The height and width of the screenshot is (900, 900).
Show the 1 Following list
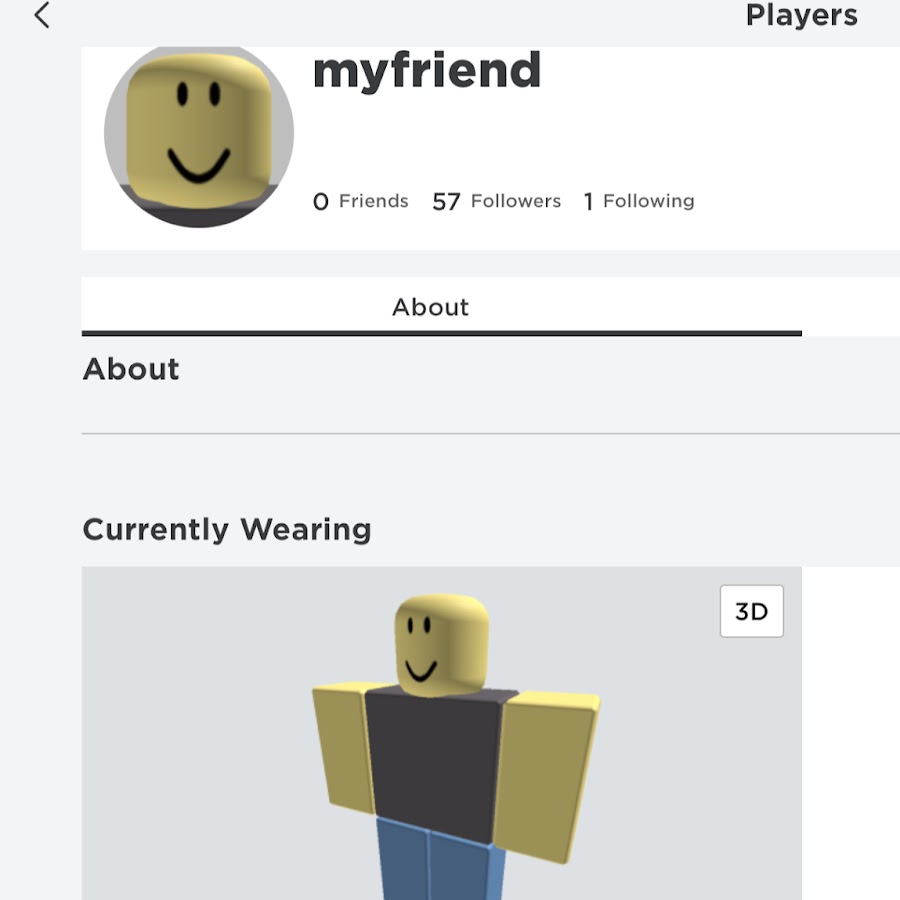(x=639, y=202)
